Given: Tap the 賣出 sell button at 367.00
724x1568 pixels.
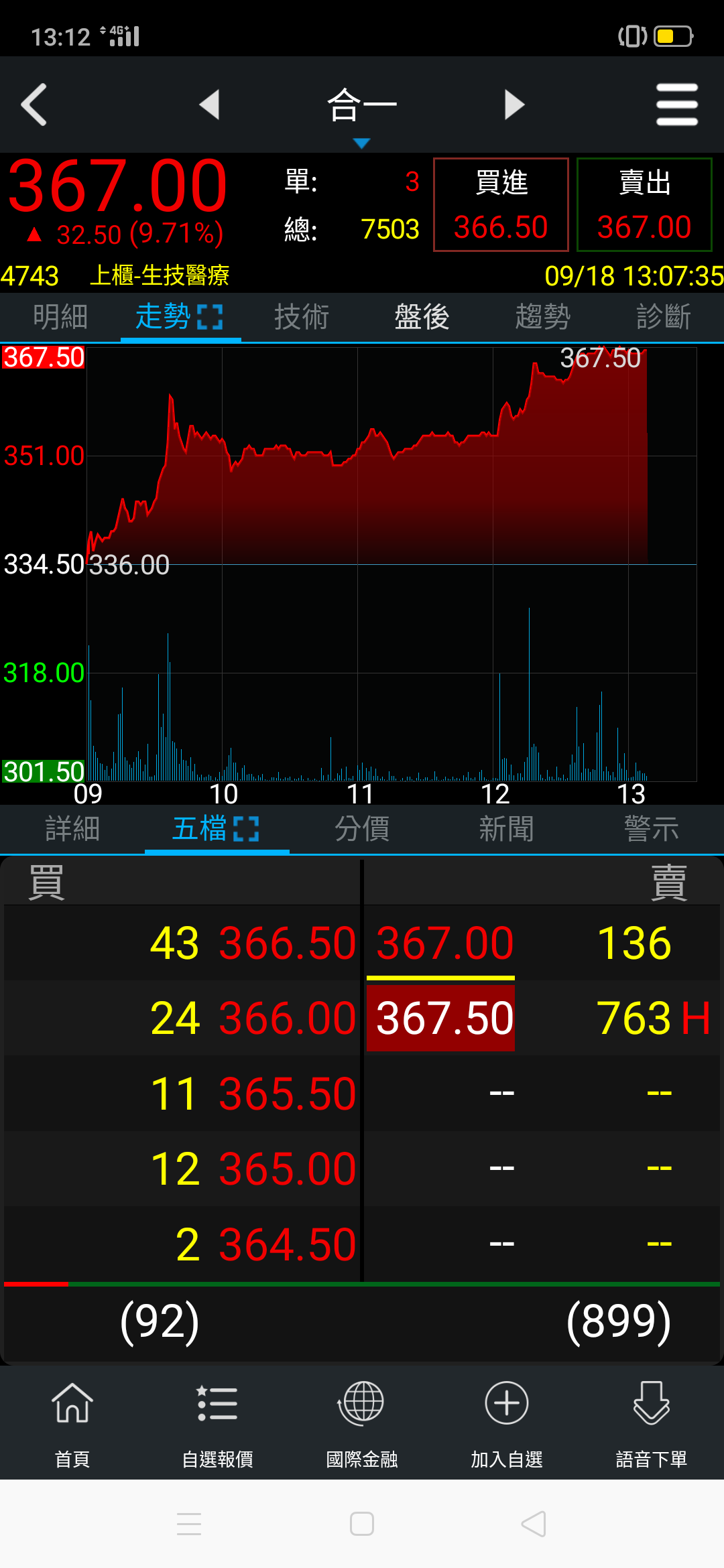Looking at the screenshot, I should coord(644,204).
